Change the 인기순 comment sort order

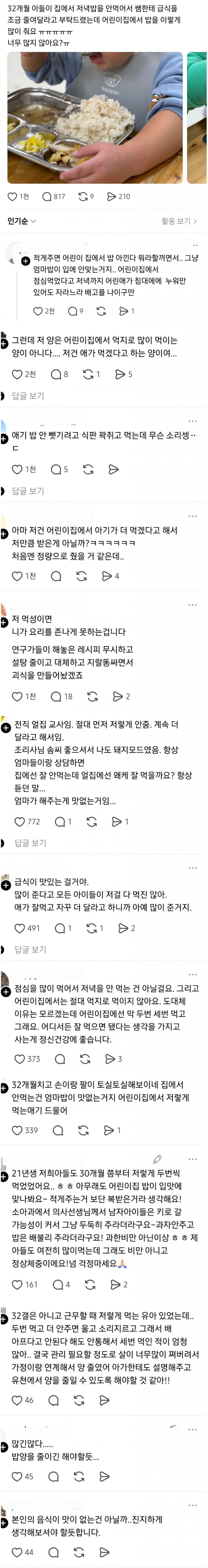point(22,221)
